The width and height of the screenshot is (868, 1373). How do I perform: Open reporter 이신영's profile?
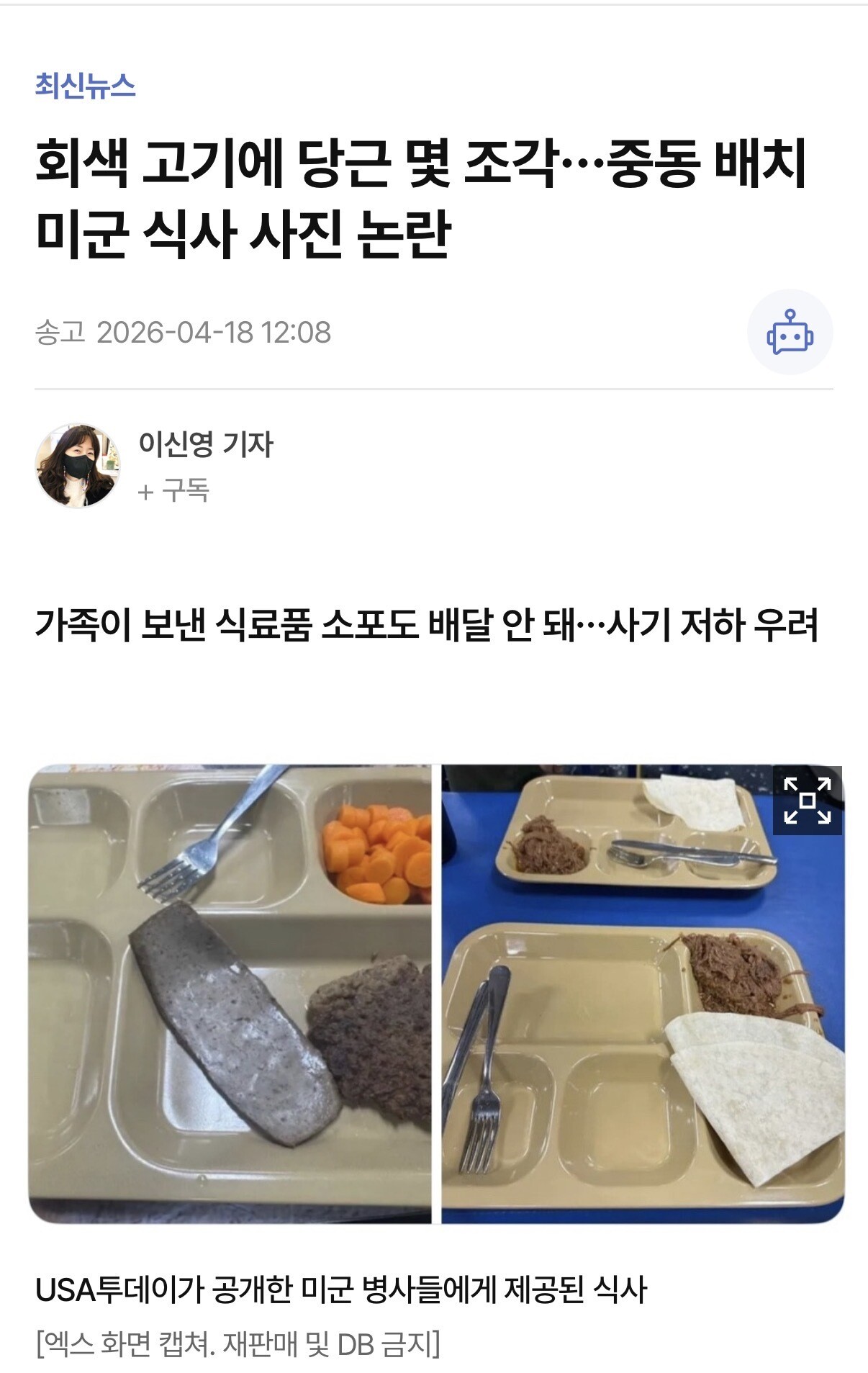tap(206, 444)
